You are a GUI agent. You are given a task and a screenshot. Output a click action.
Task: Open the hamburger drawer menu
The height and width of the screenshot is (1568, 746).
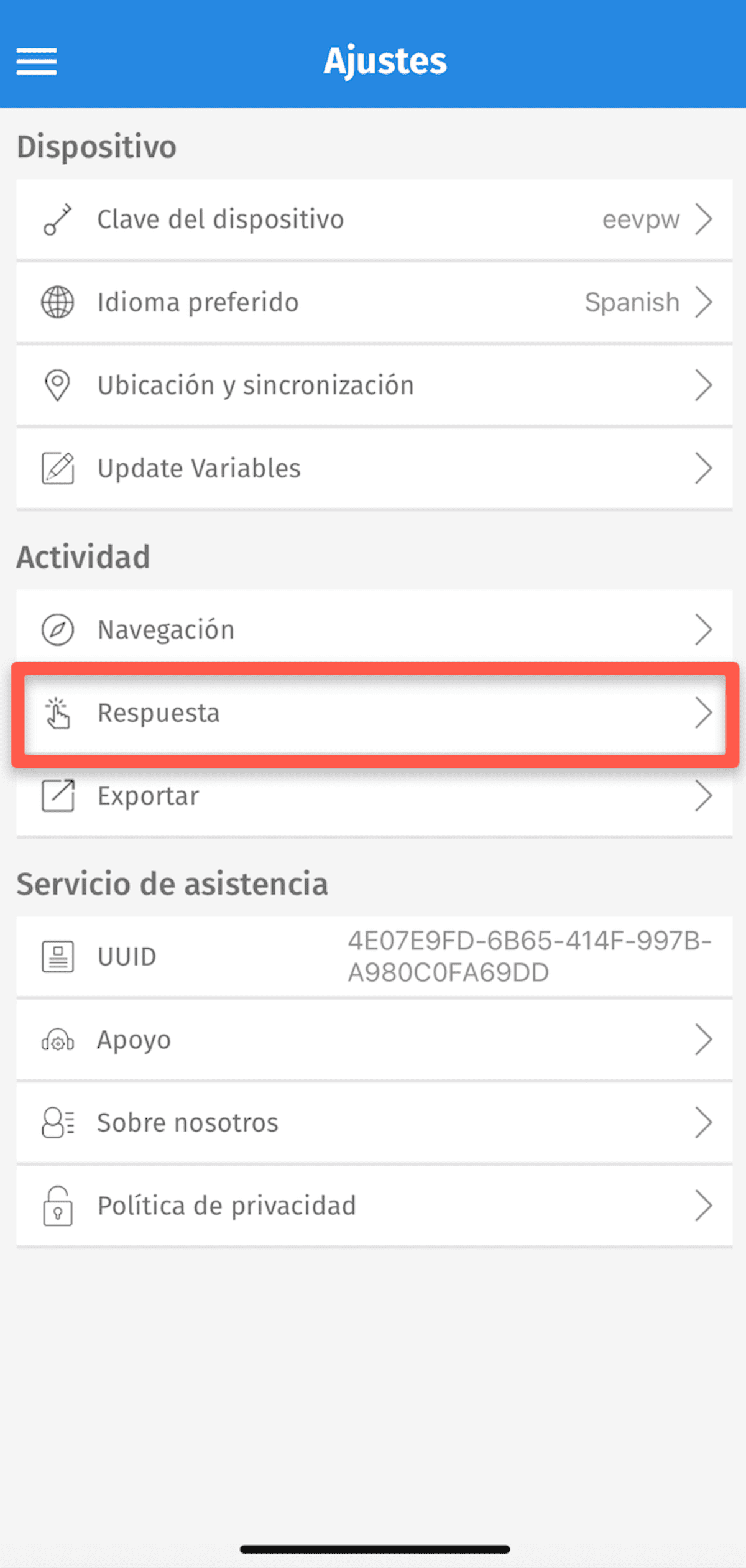37,62
